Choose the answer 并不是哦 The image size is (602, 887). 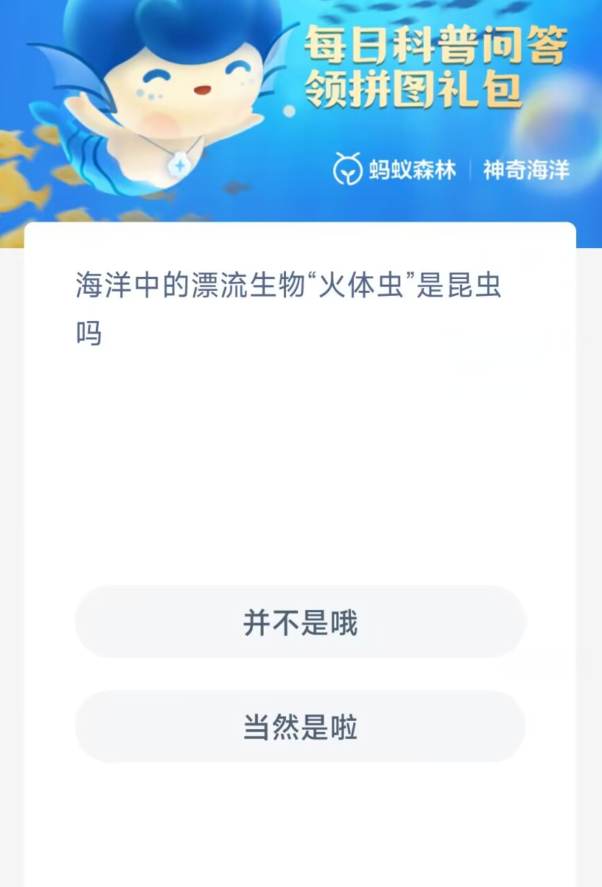(300, 623)
